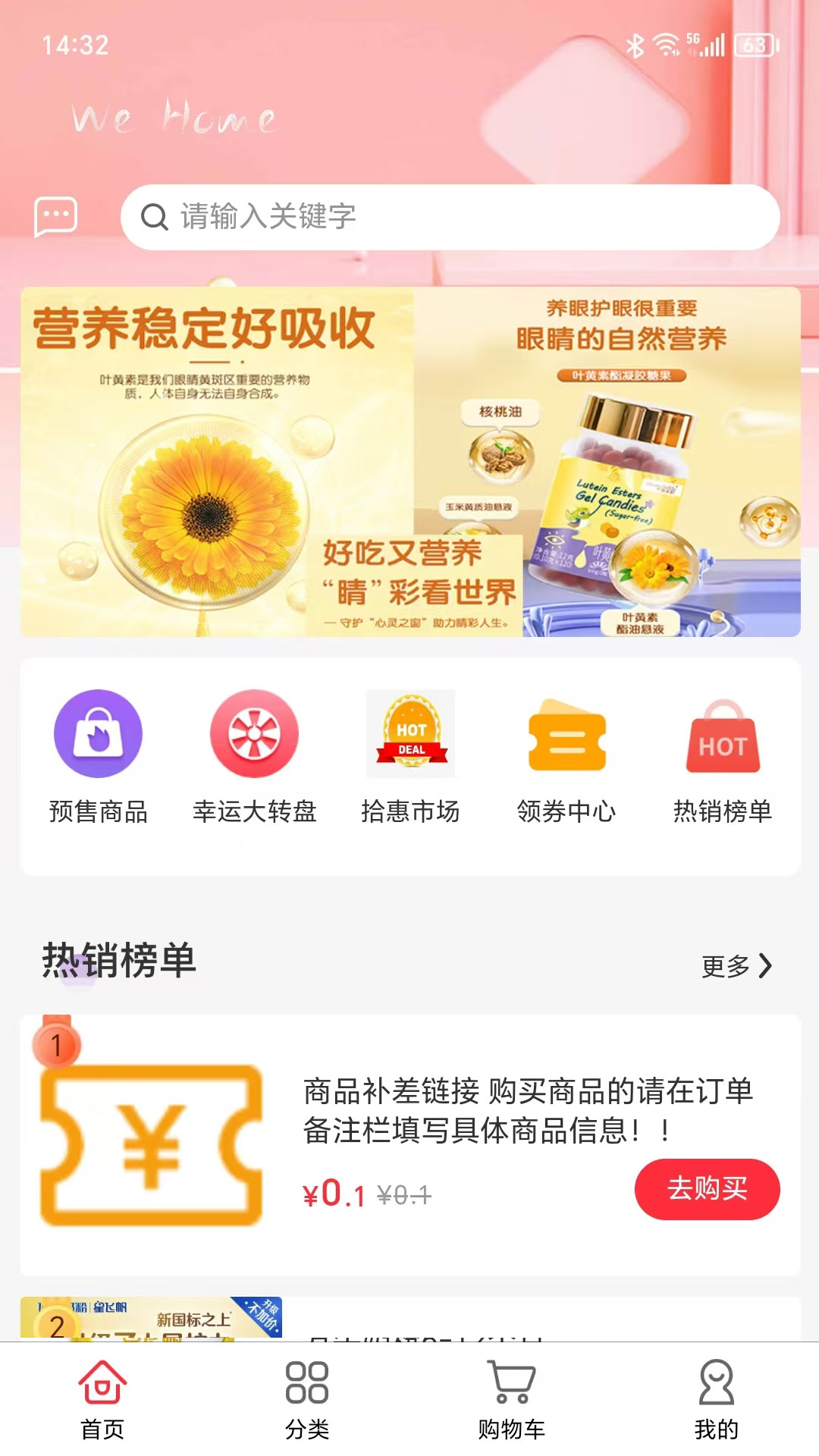Tap 去购买 for 商品补差链接
This screenshot has height=1456, width=819.
pyautogui.click(x=707, y=1189)
